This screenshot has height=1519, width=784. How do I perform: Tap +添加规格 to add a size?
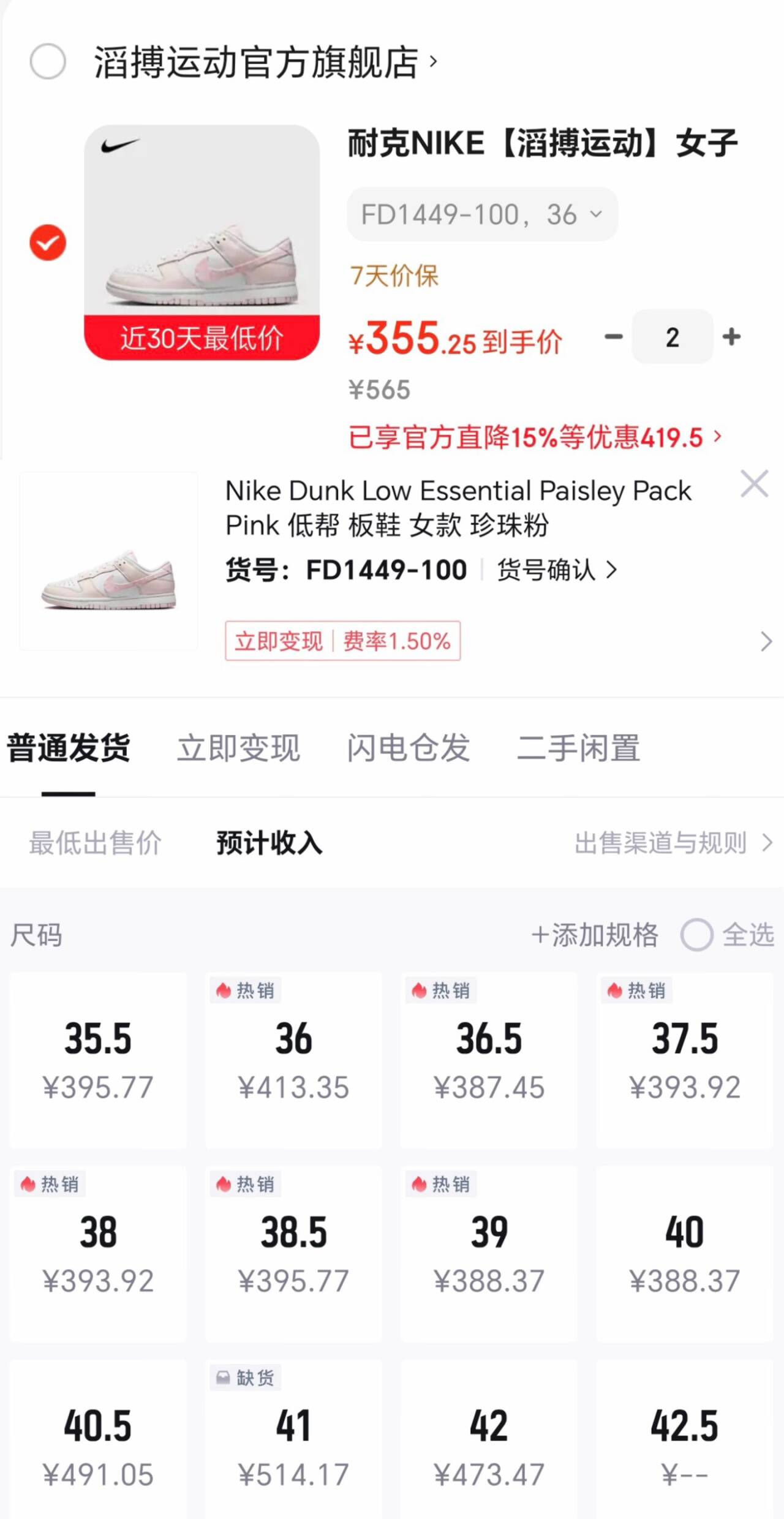point(595,935)
